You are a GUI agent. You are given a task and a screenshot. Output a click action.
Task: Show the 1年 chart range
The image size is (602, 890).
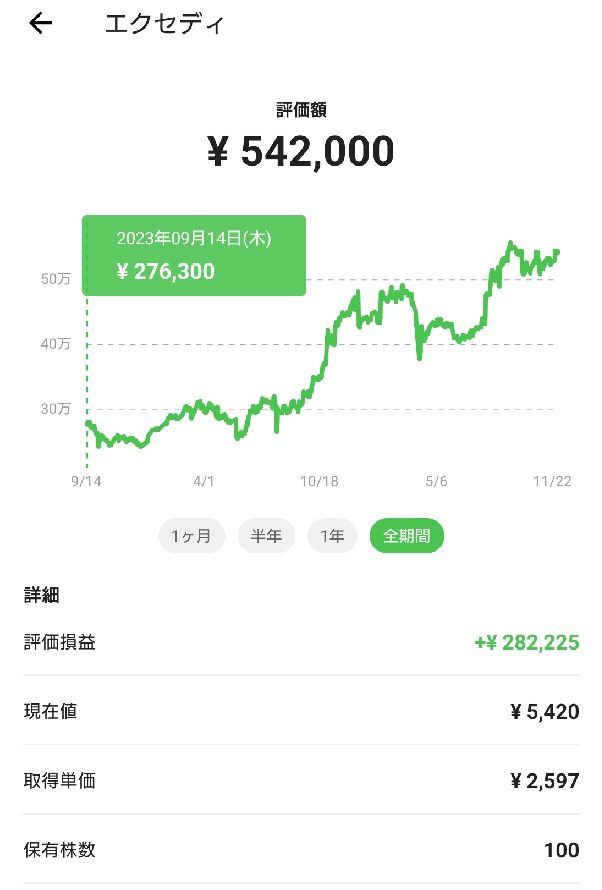coord(332,536)
